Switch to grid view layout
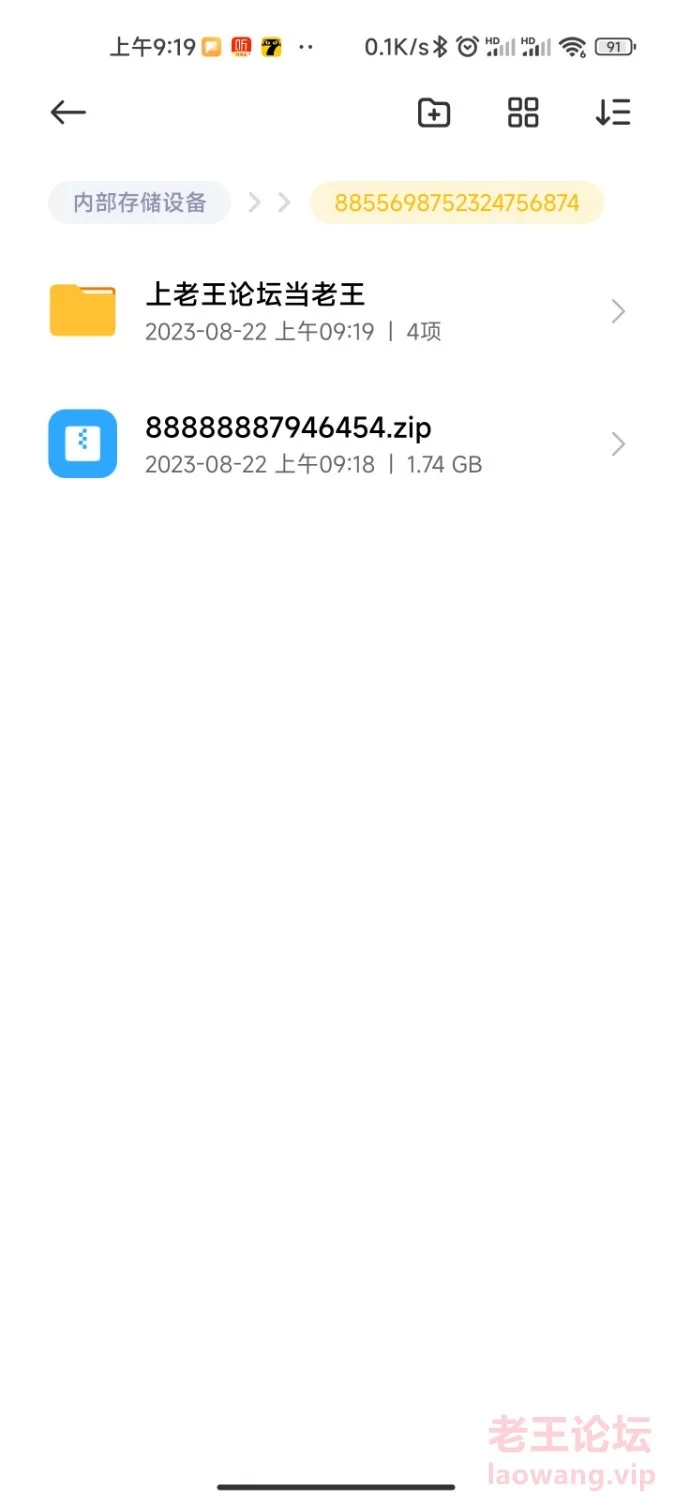The width and height of the screenshot is (675, 1500). [523, 112]
